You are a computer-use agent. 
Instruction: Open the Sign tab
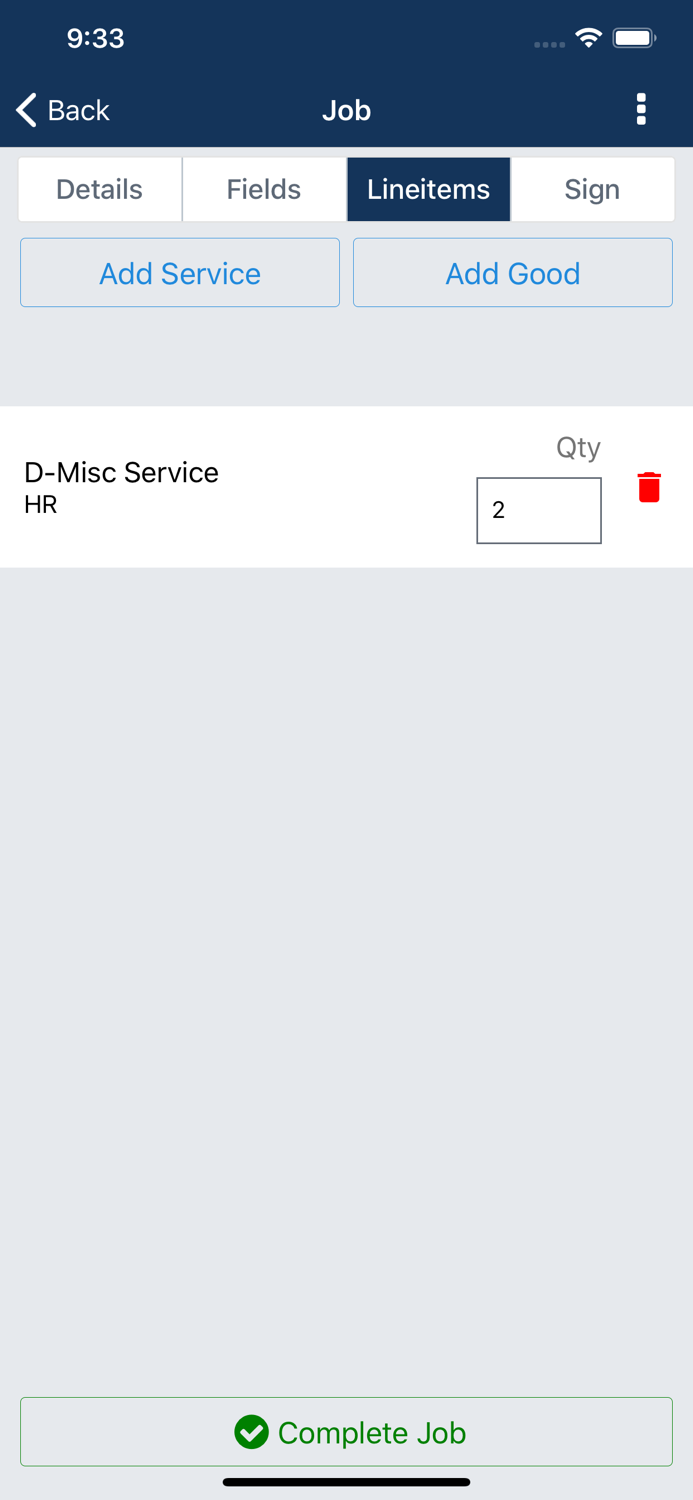593,189
